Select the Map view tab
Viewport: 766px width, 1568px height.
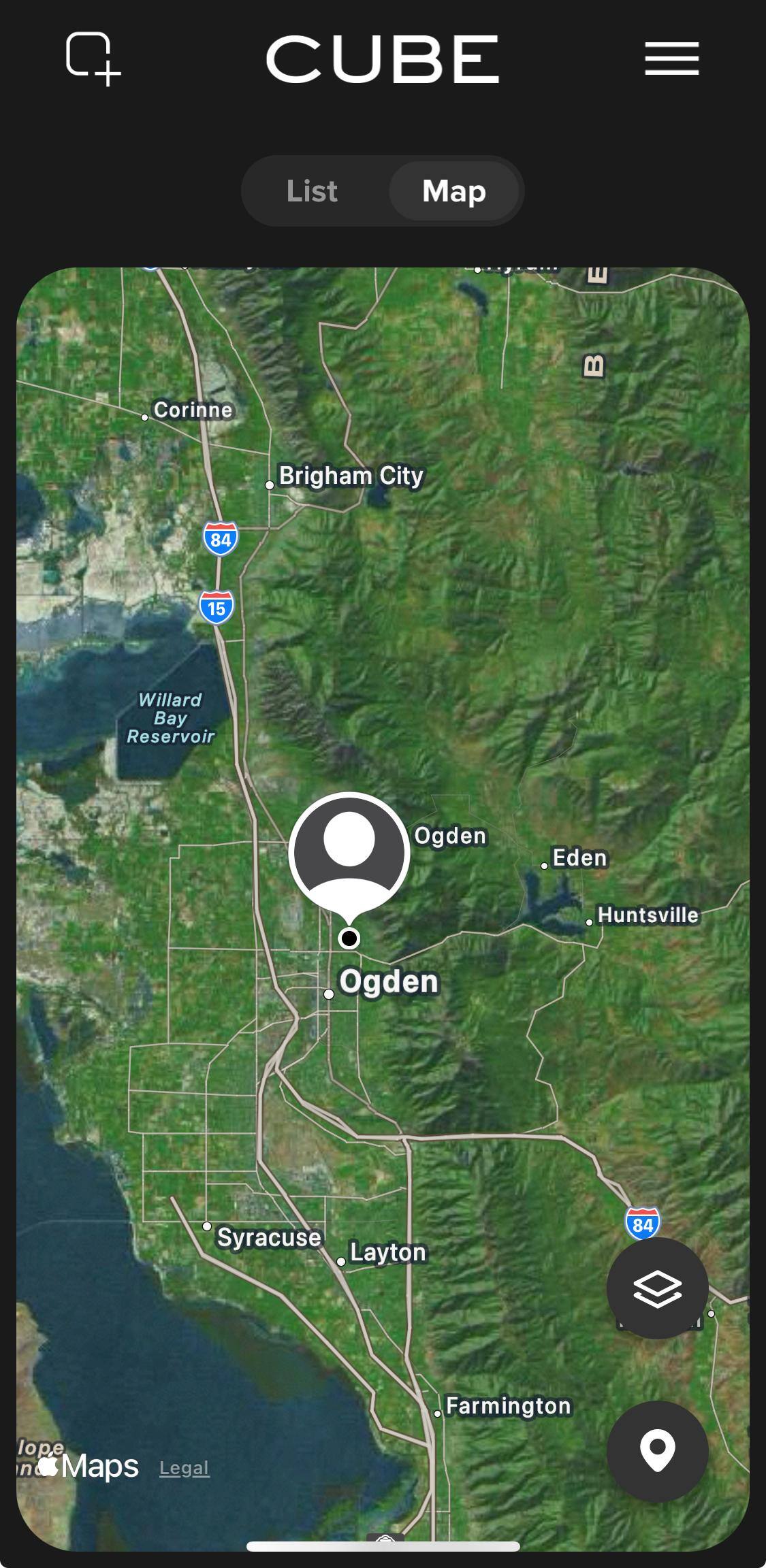pyautogui.click(x=453, y=191)
